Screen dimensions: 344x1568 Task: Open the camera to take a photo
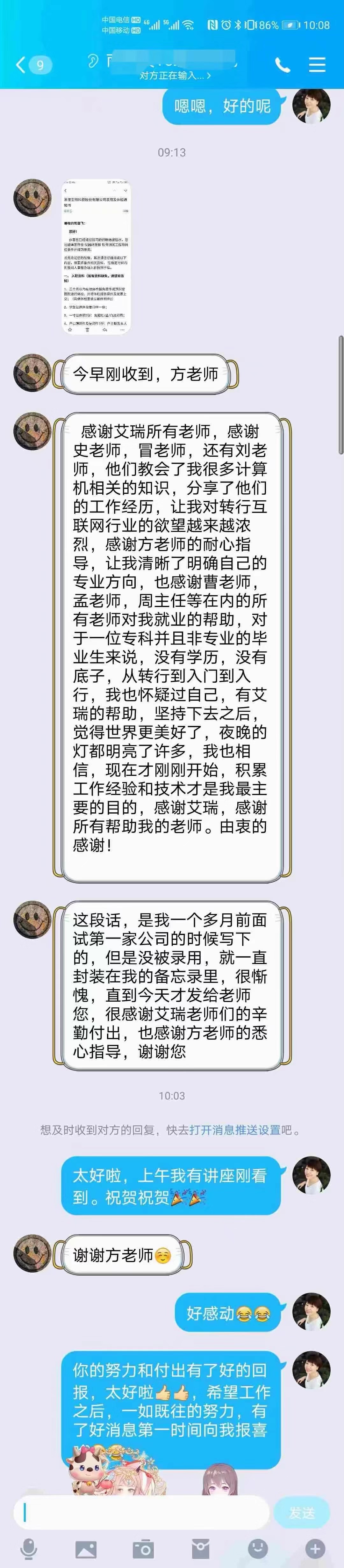pos(143,1549)
